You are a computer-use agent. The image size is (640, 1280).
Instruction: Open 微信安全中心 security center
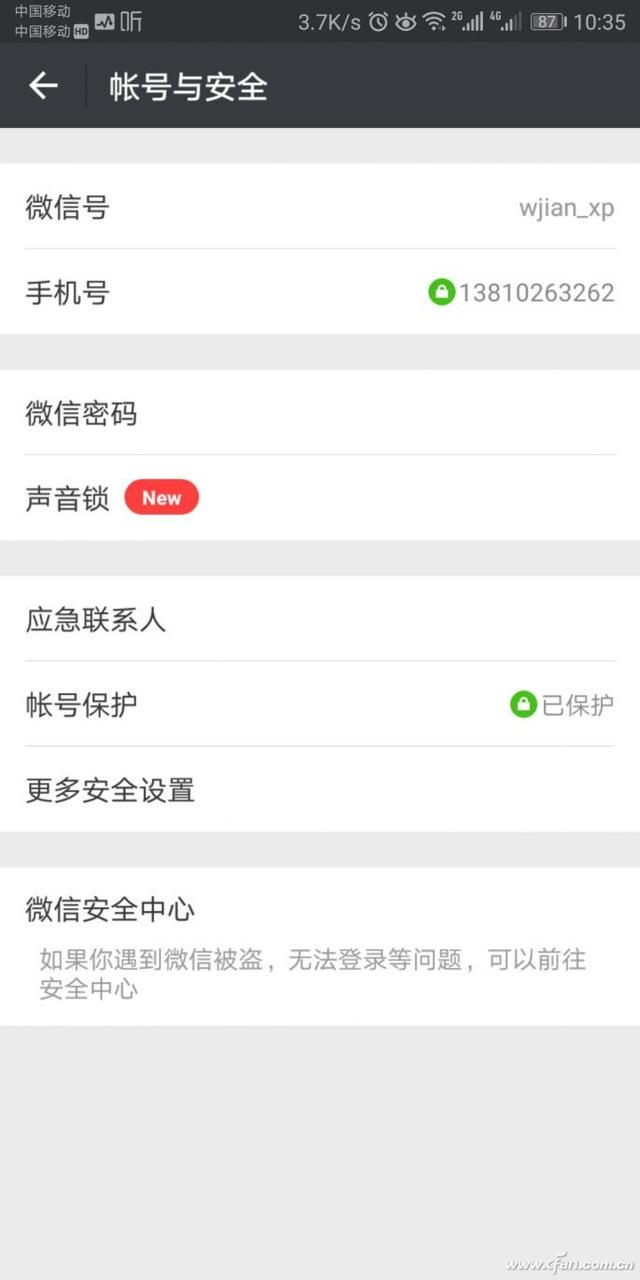(320, 946)
